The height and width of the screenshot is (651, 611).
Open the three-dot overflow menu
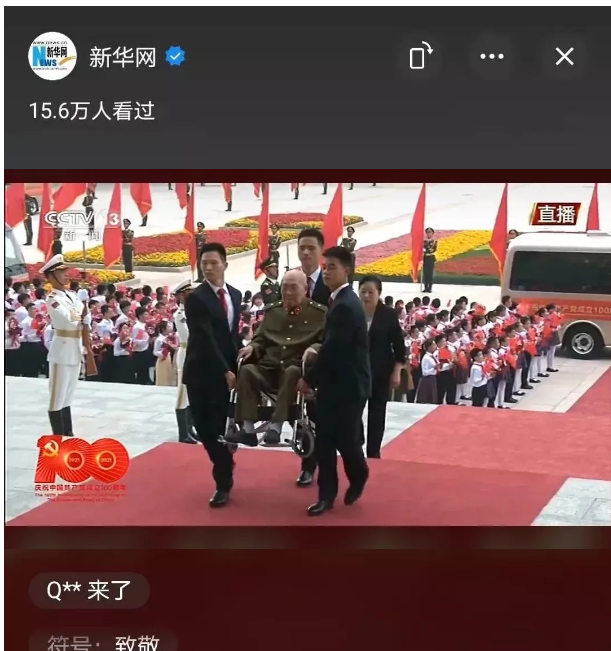(492, 56)
